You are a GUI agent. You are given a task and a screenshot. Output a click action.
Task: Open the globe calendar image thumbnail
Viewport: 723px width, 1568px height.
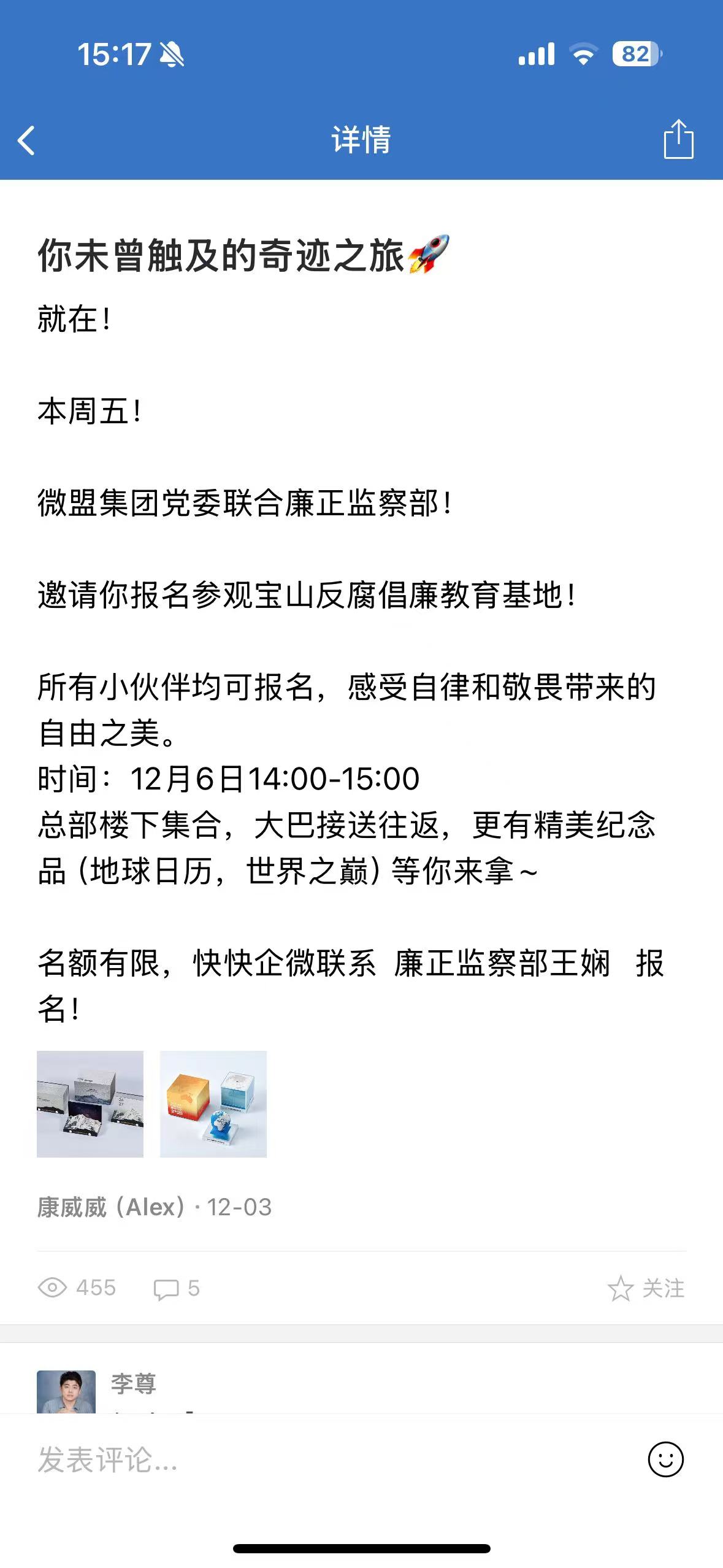pyautogui.click(x=213, y=1104)
